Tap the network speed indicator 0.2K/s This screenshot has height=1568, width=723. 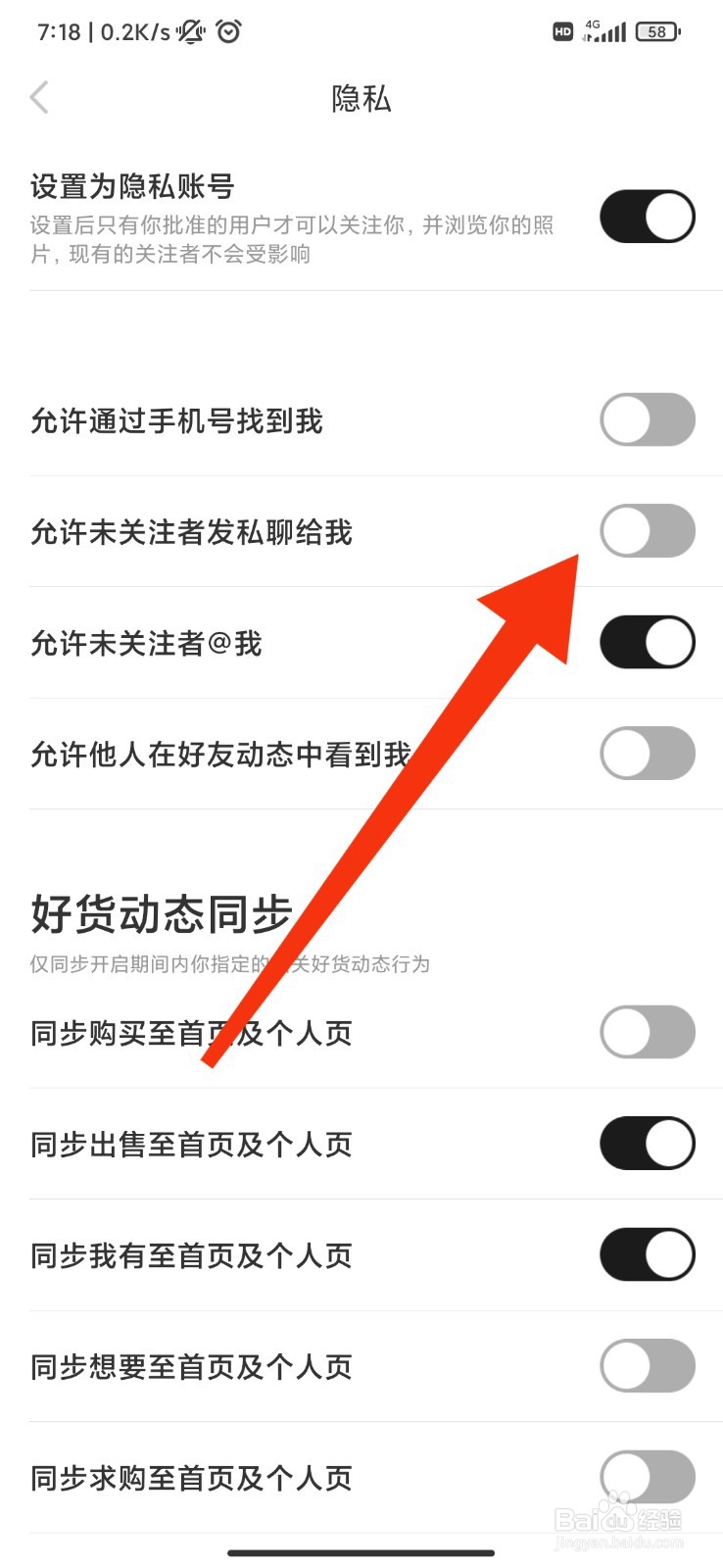tap(130, 31)
